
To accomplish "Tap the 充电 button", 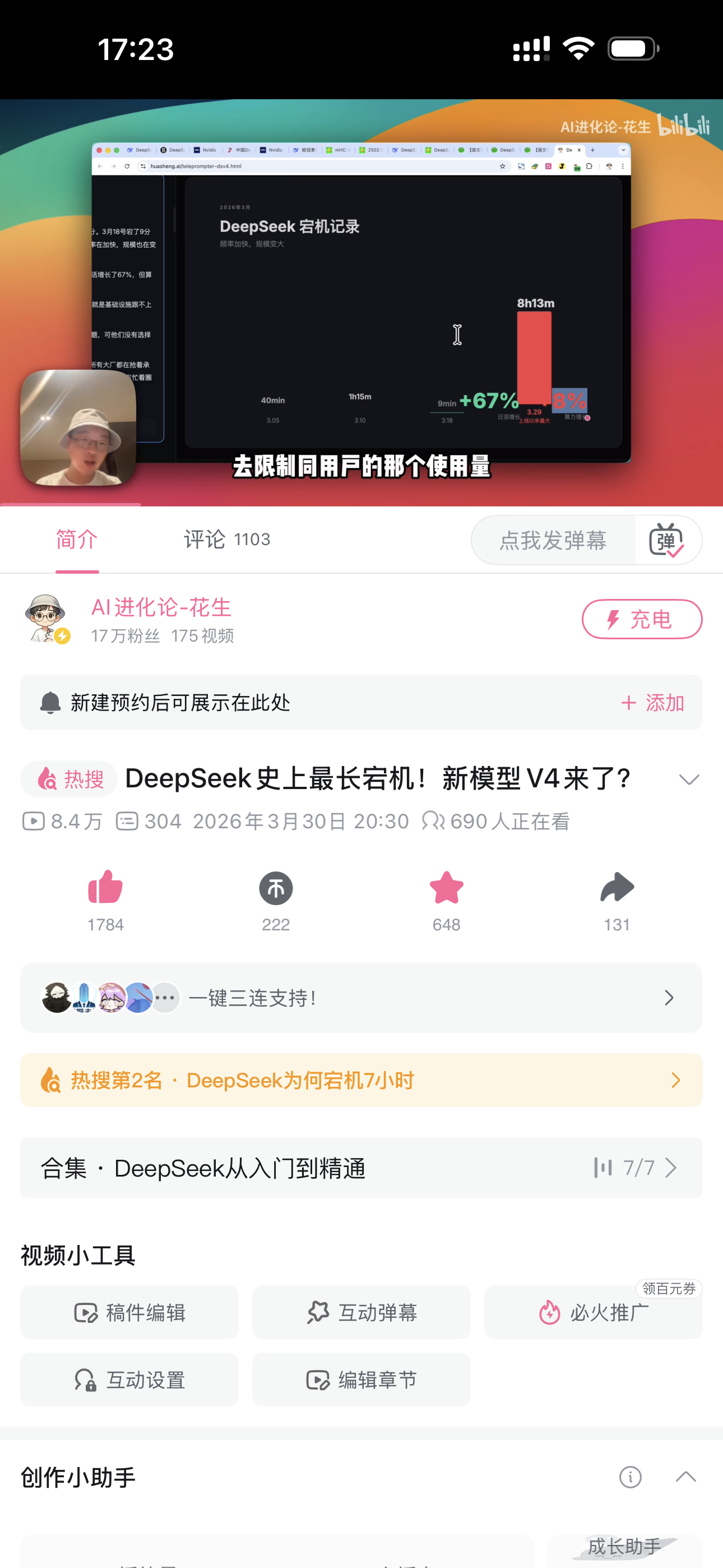I will 641,619.
